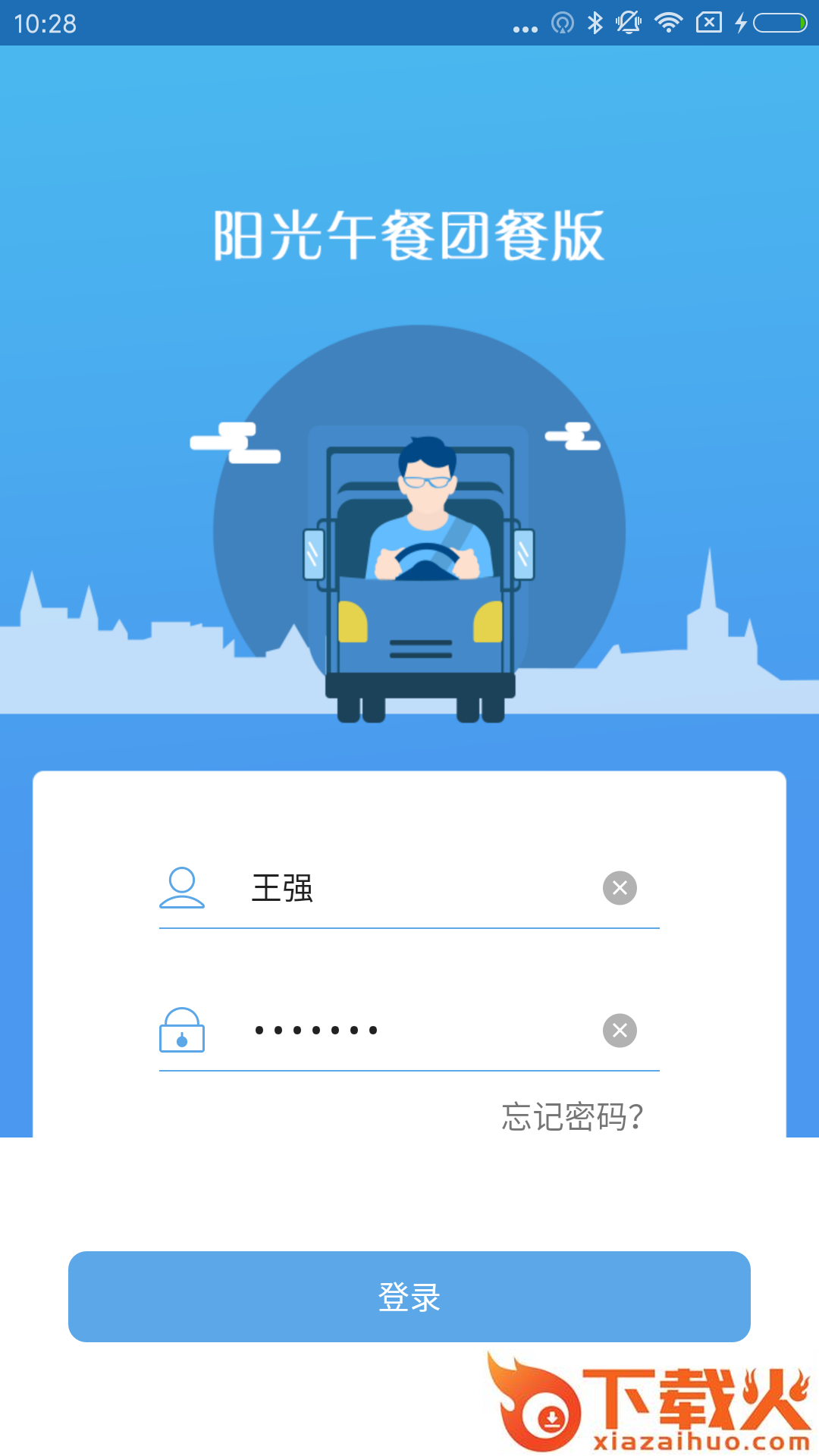This screenshot has height=1456, width=819.
Task: Click the Bluetooth icon in the status bar
Action: tap(595, 23)
